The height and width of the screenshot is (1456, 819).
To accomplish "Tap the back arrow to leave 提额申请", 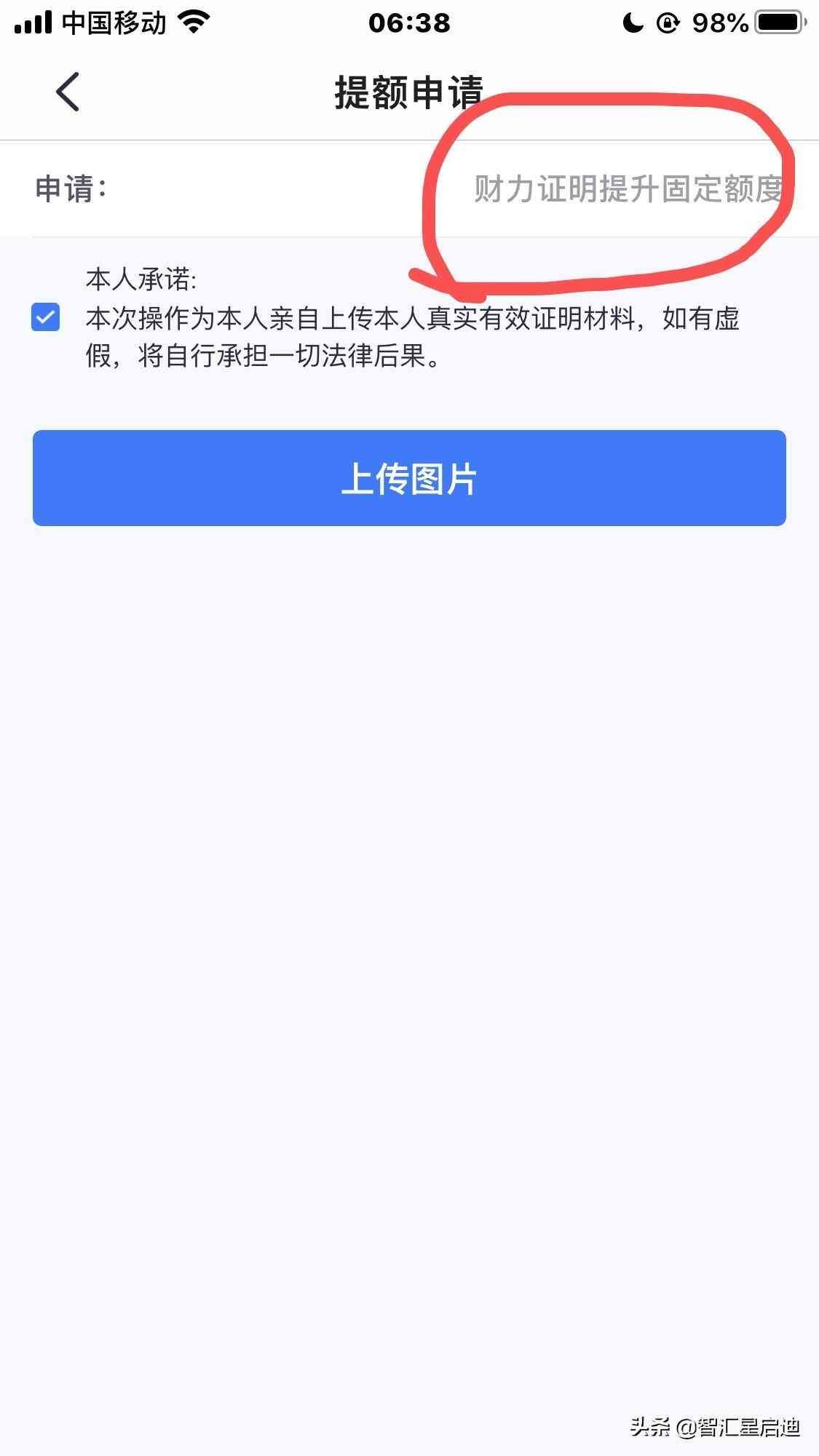I will [66, 91].
